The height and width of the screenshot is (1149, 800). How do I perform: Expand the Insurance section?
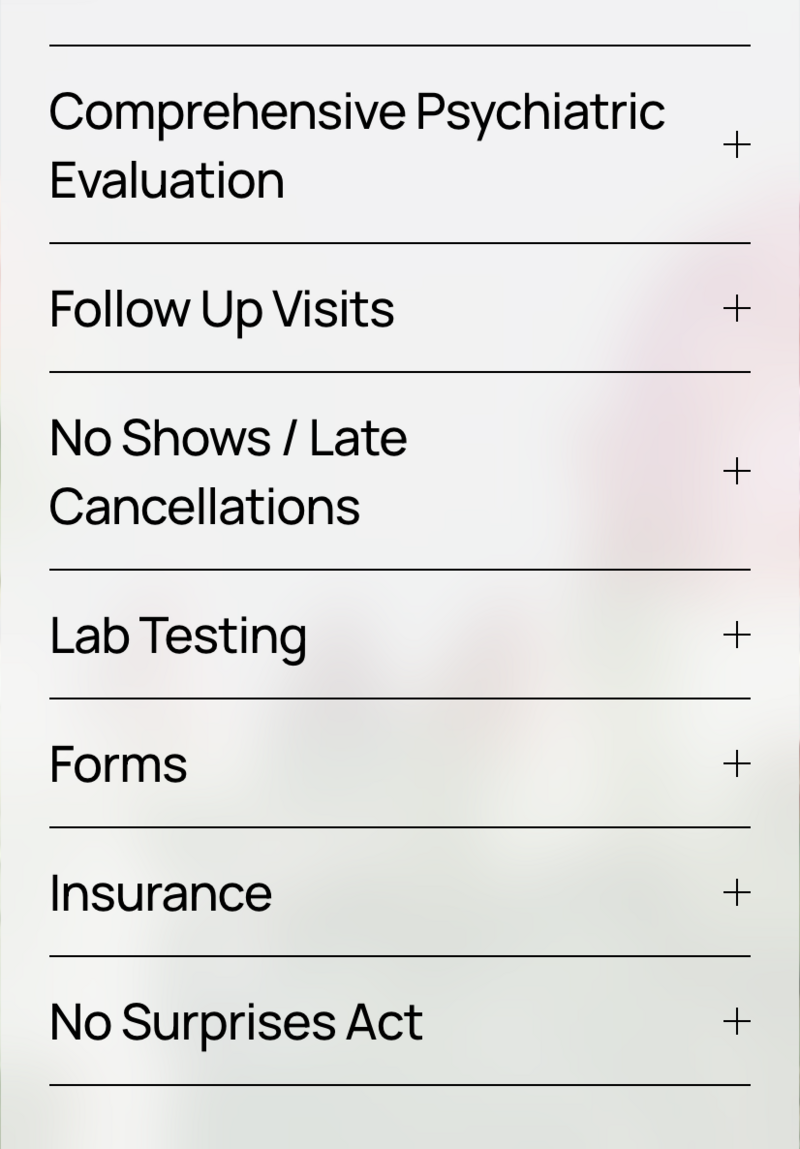[736, 893]
